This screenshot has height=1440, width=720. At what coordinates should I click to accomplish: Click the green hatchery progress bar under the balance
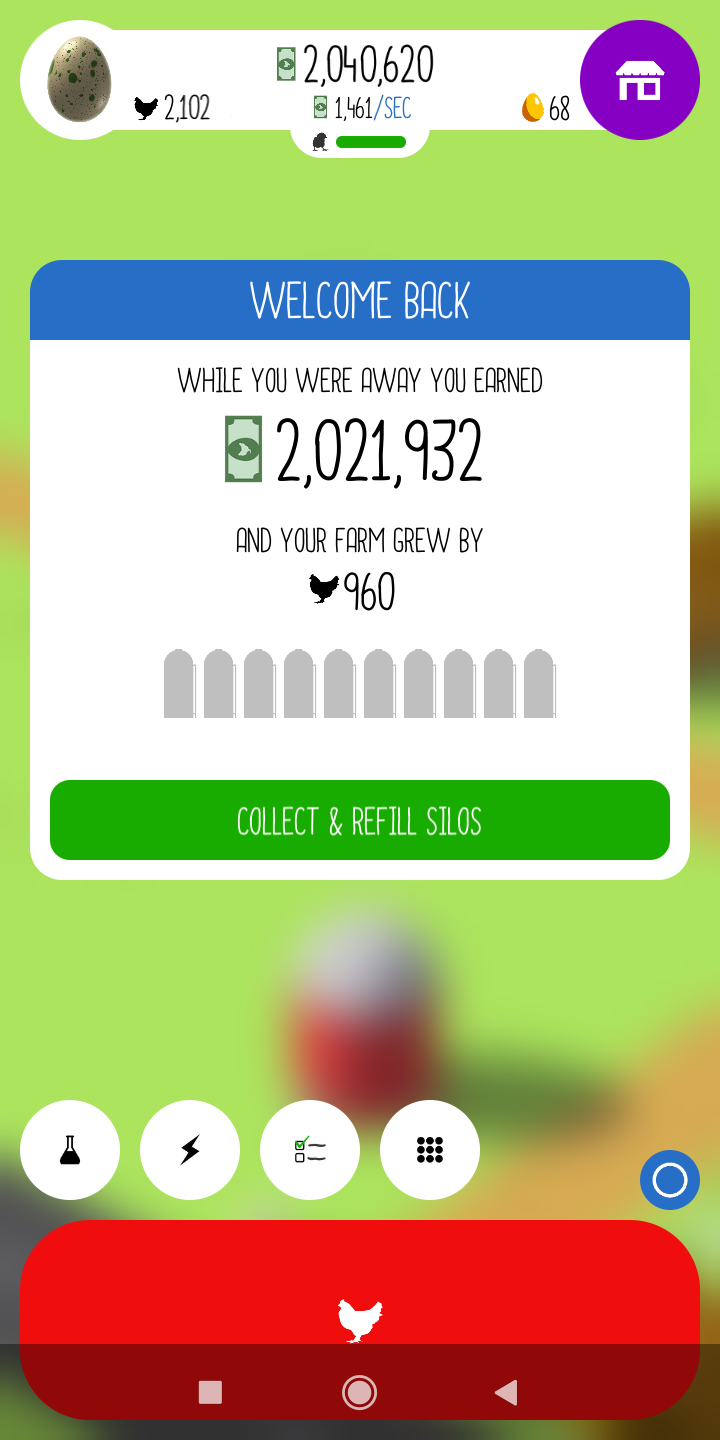[x=370, y=142]
